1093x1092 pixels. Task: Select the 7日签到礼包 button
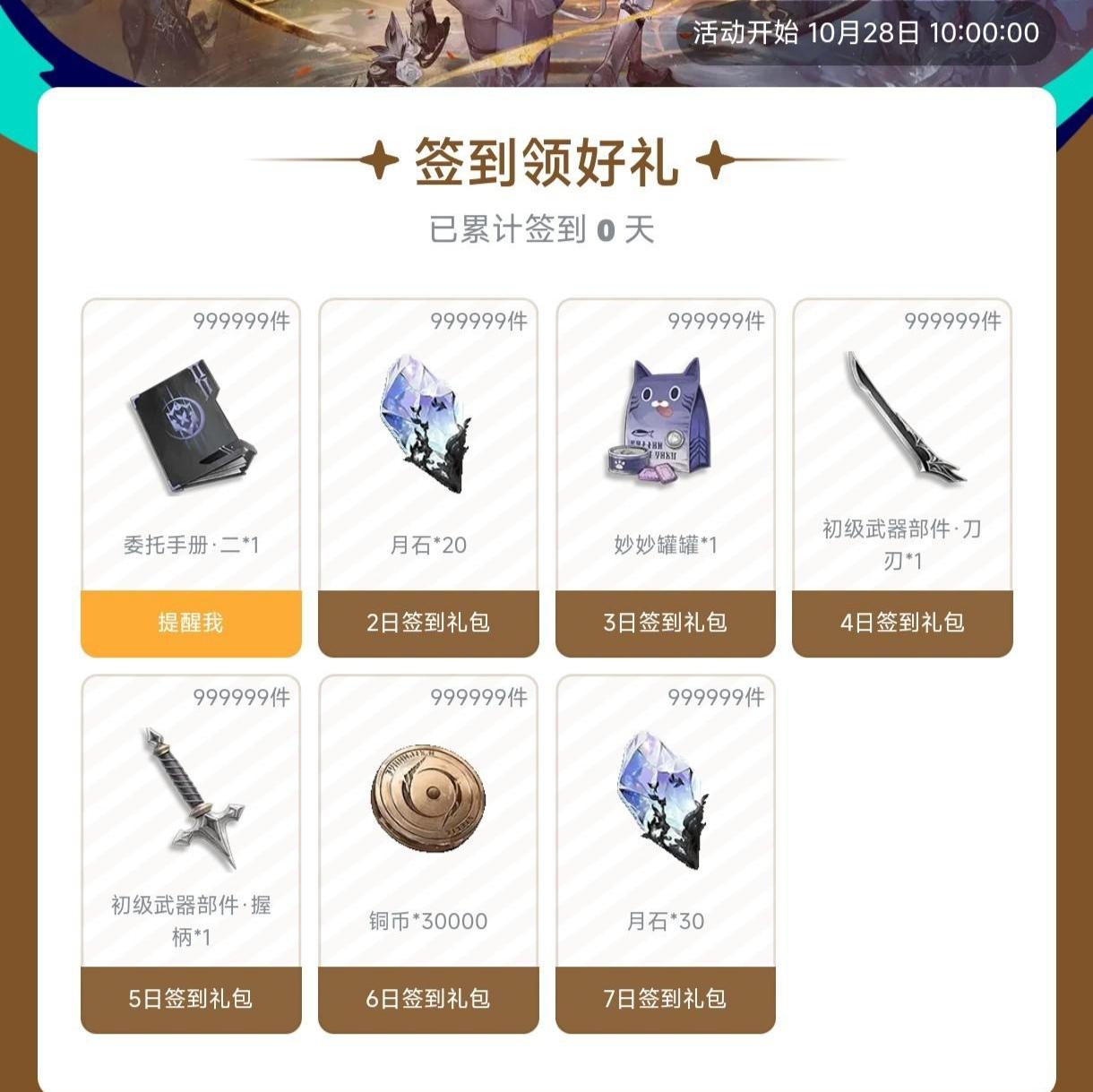(665, 999)
